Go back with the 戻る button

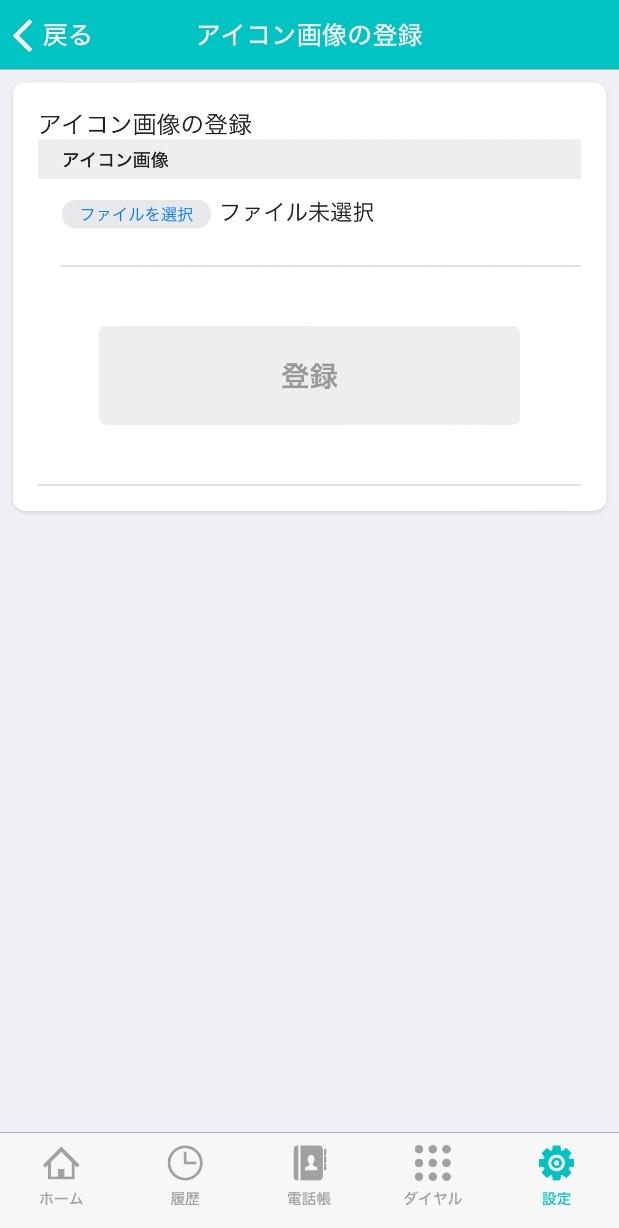point(52,36)
